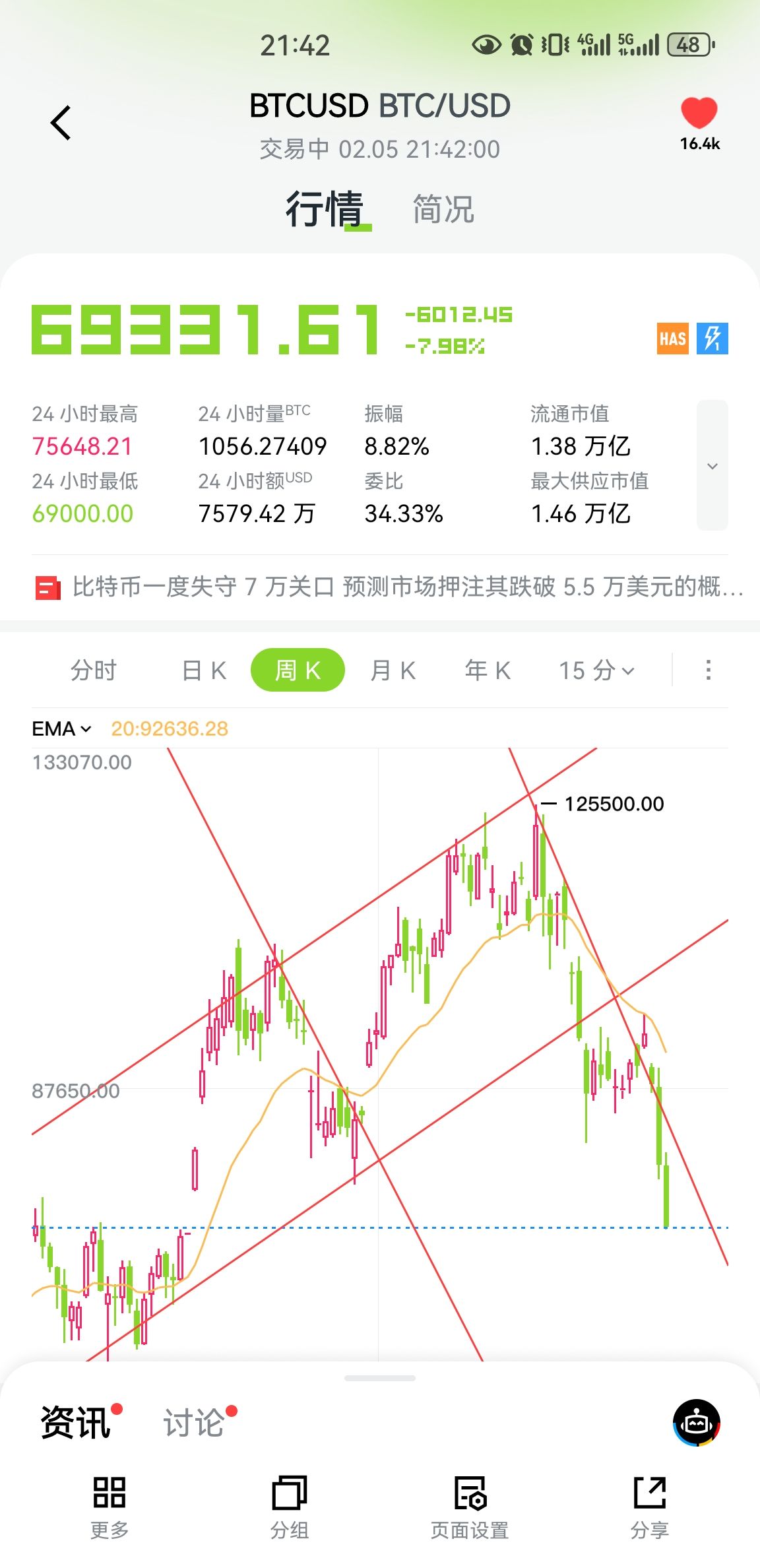Tap the red heart favorite icon
Screen dimensions: 760x1568
(699, 113)
